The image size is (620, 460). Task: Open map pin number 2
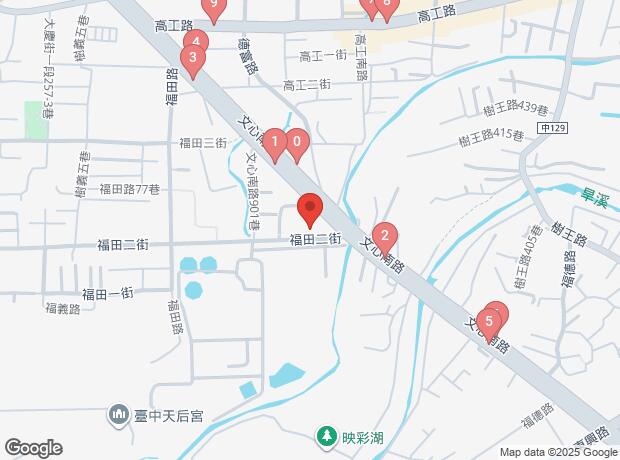tap(385, 237)
